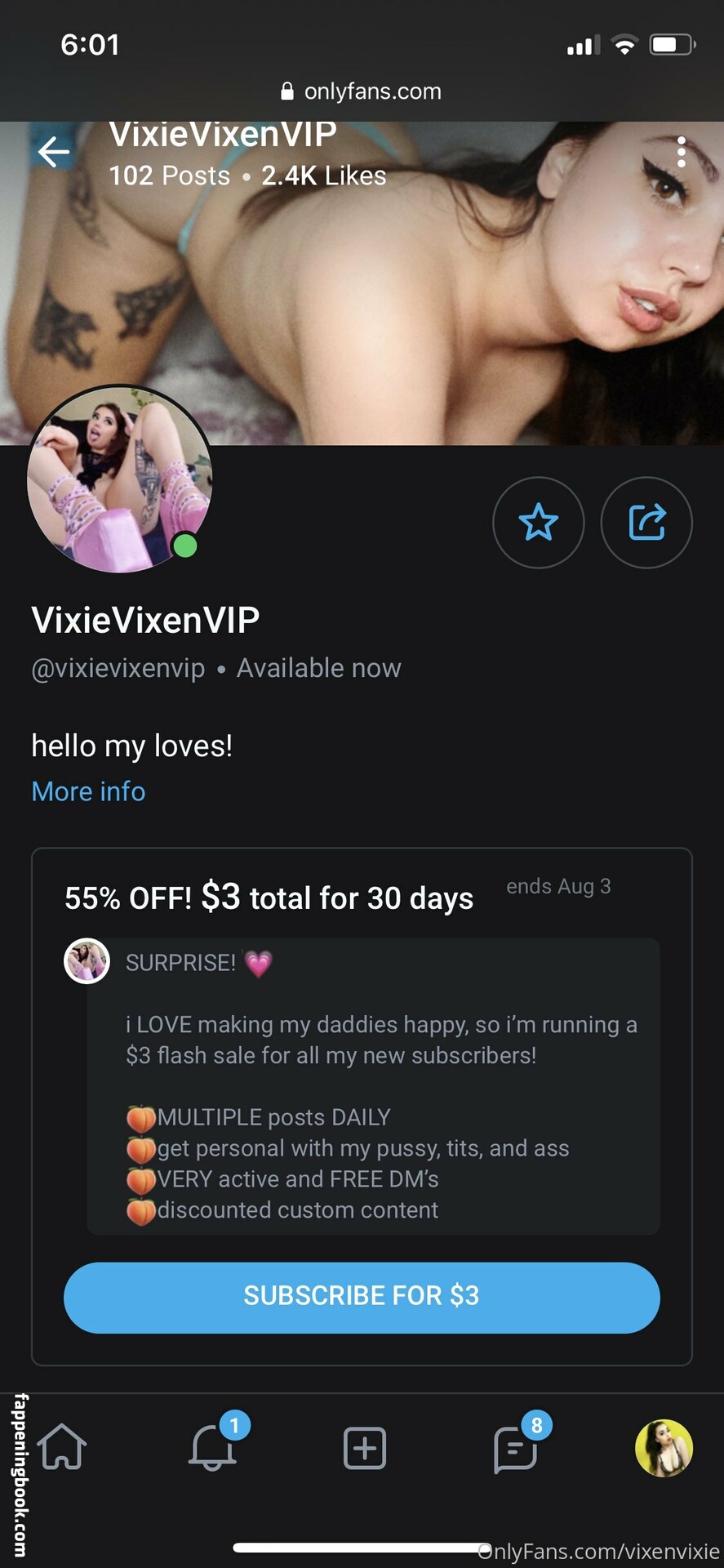The width and height of the screenshot is (724, 1568).
Task: Open the VixieVixenVIP profile picture
Action: click(x=120, y=479)
